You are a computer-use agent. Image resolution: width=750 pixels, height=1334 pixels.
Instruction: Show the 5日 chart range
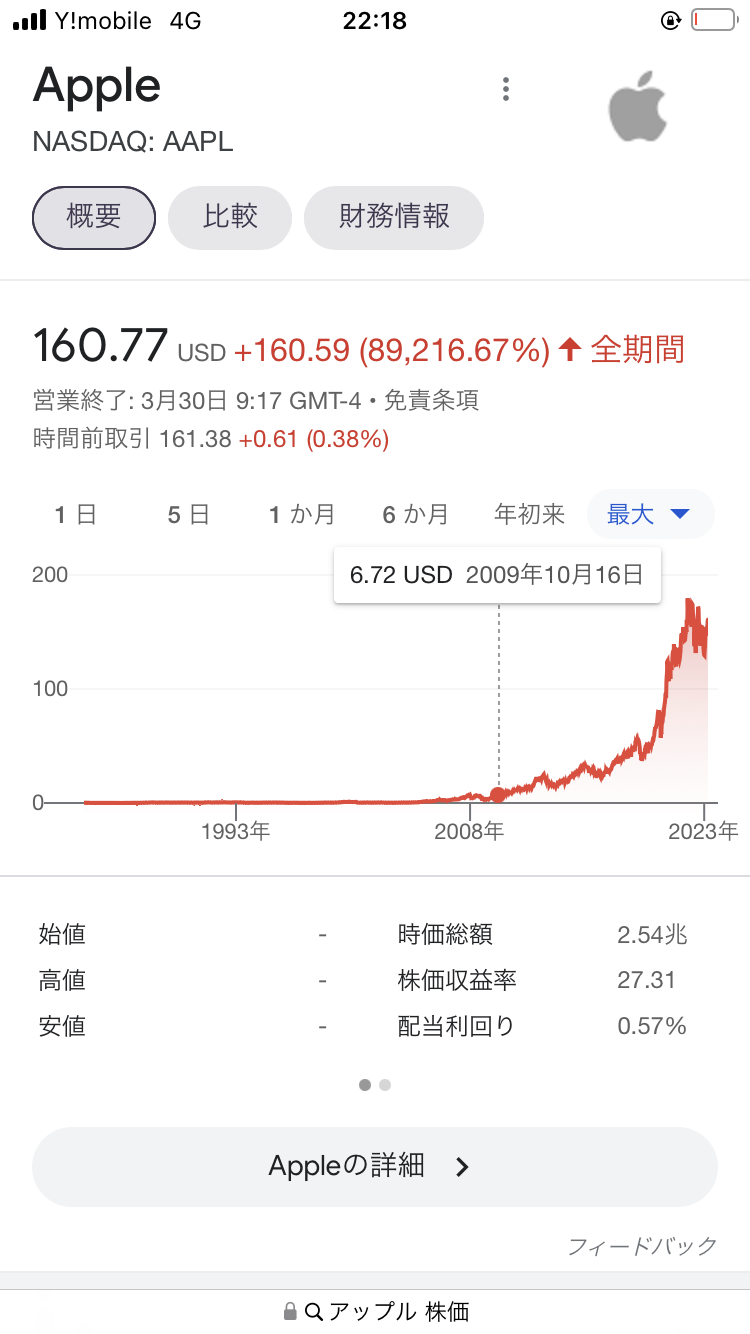click(x=189, y=515)
